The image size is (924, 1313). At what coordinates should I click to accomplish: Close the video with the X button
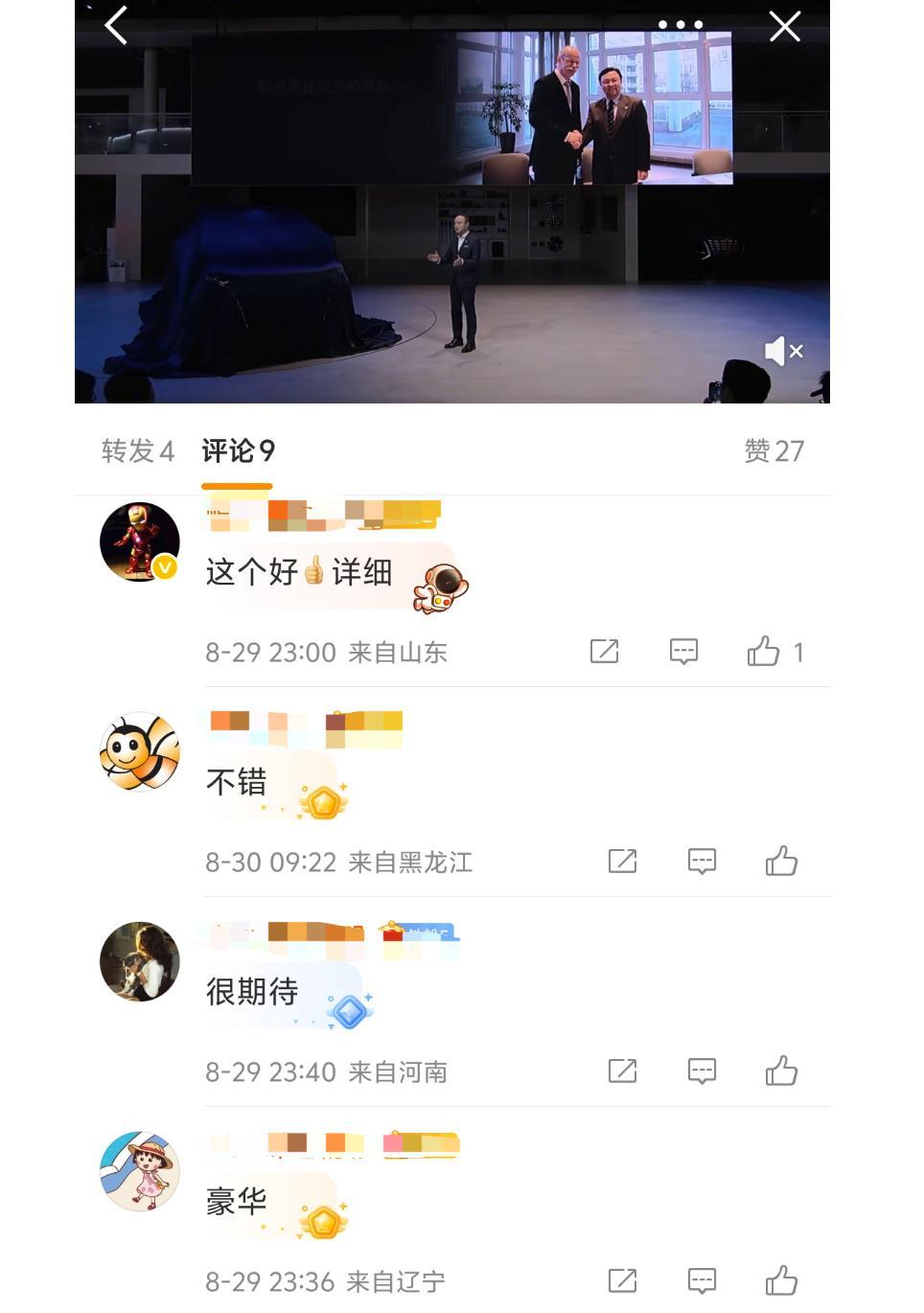point(784,27)
